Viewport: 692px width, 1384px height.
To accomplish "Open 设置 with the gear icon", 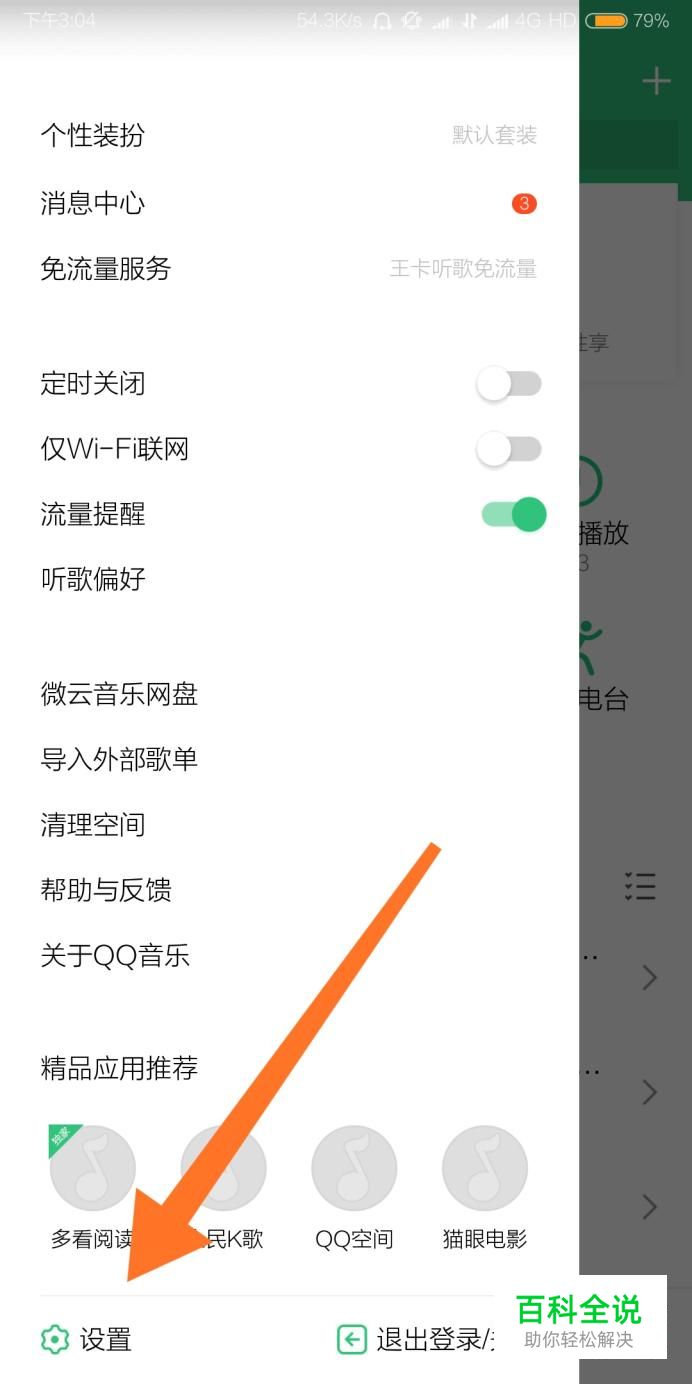I will (x=88, y=1339).
